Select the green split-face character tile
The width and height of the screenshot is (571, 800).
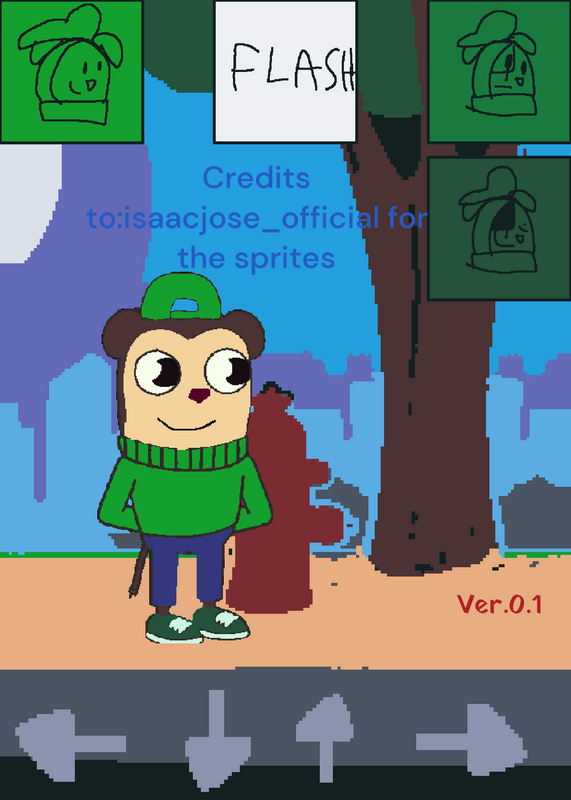(x=499, y=71)
